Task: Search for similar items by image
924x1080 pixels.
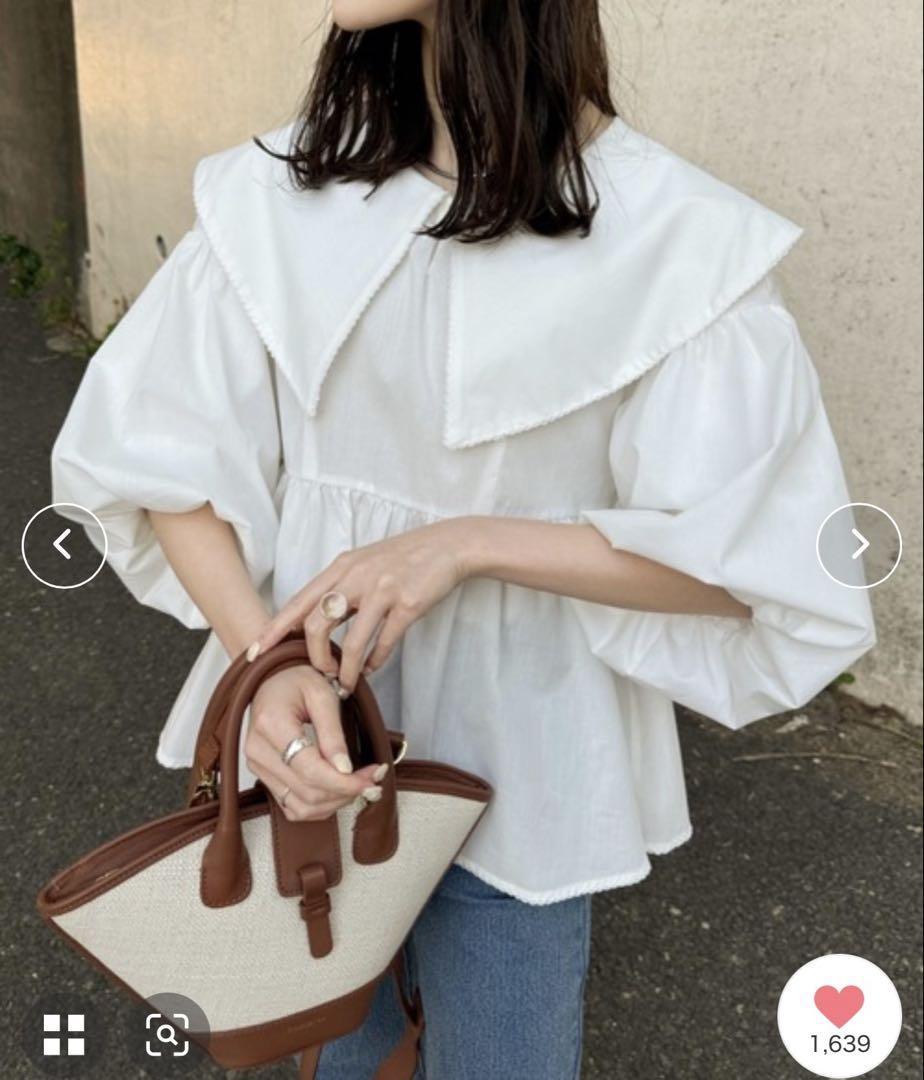Action: [167, 1035]
